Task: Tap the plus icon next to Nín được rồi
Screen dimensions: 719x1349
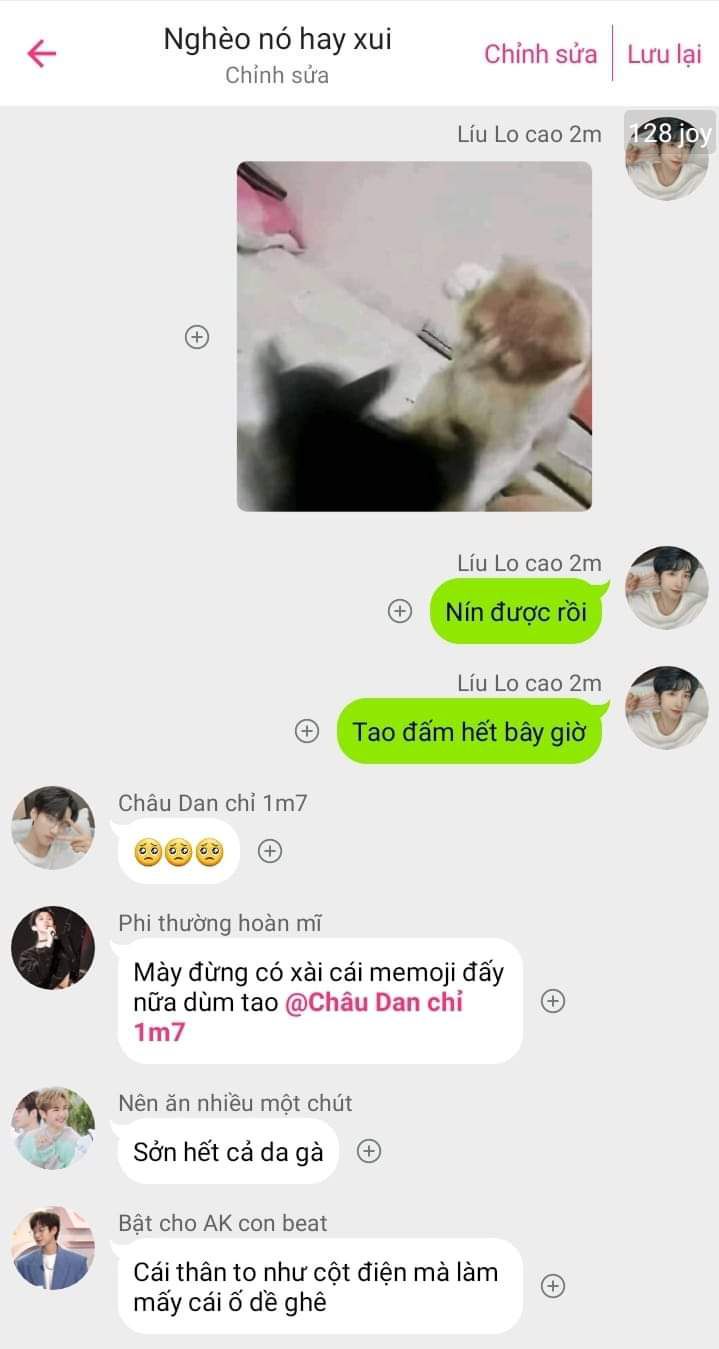Action: pos(400,611)
